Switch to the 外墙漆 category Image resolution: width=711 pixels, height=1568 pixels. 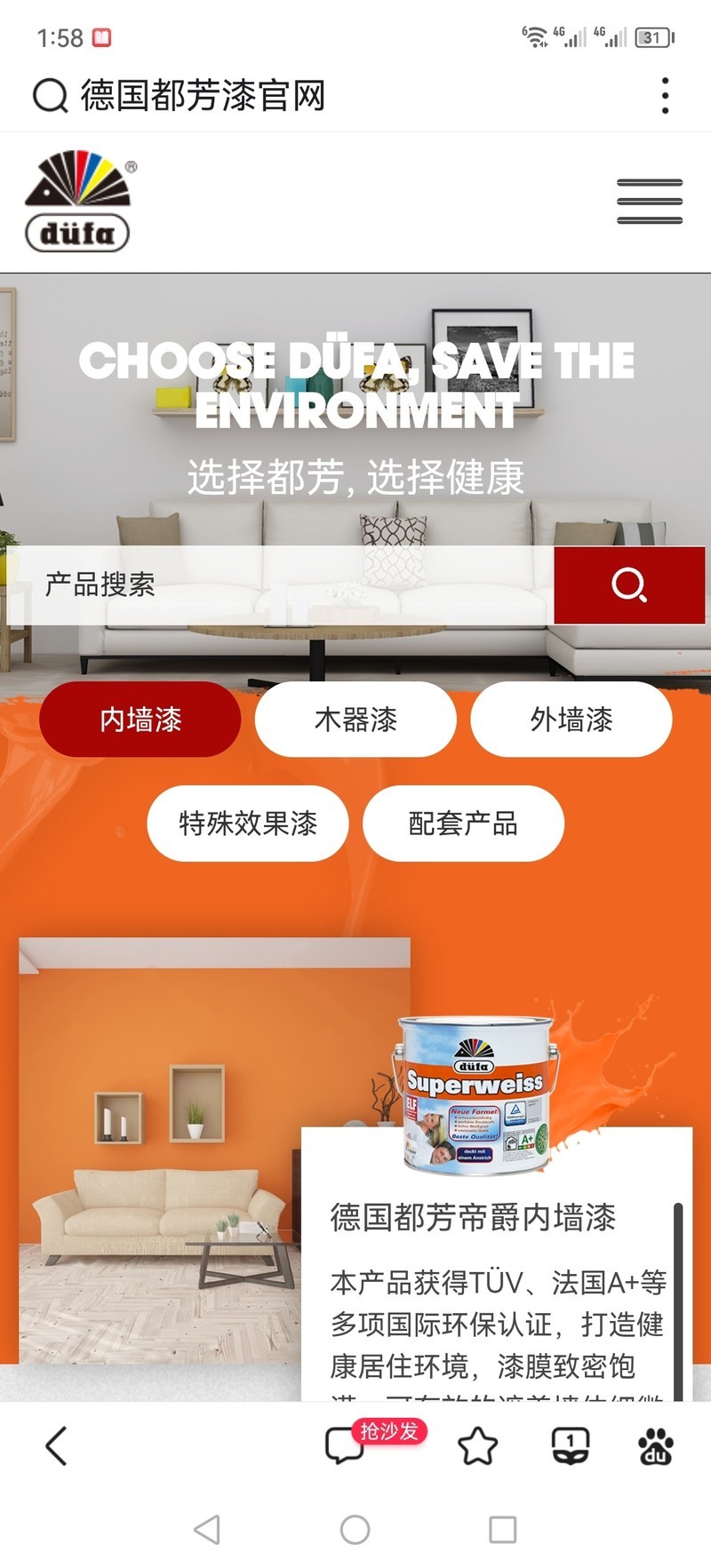coord(571,720)
